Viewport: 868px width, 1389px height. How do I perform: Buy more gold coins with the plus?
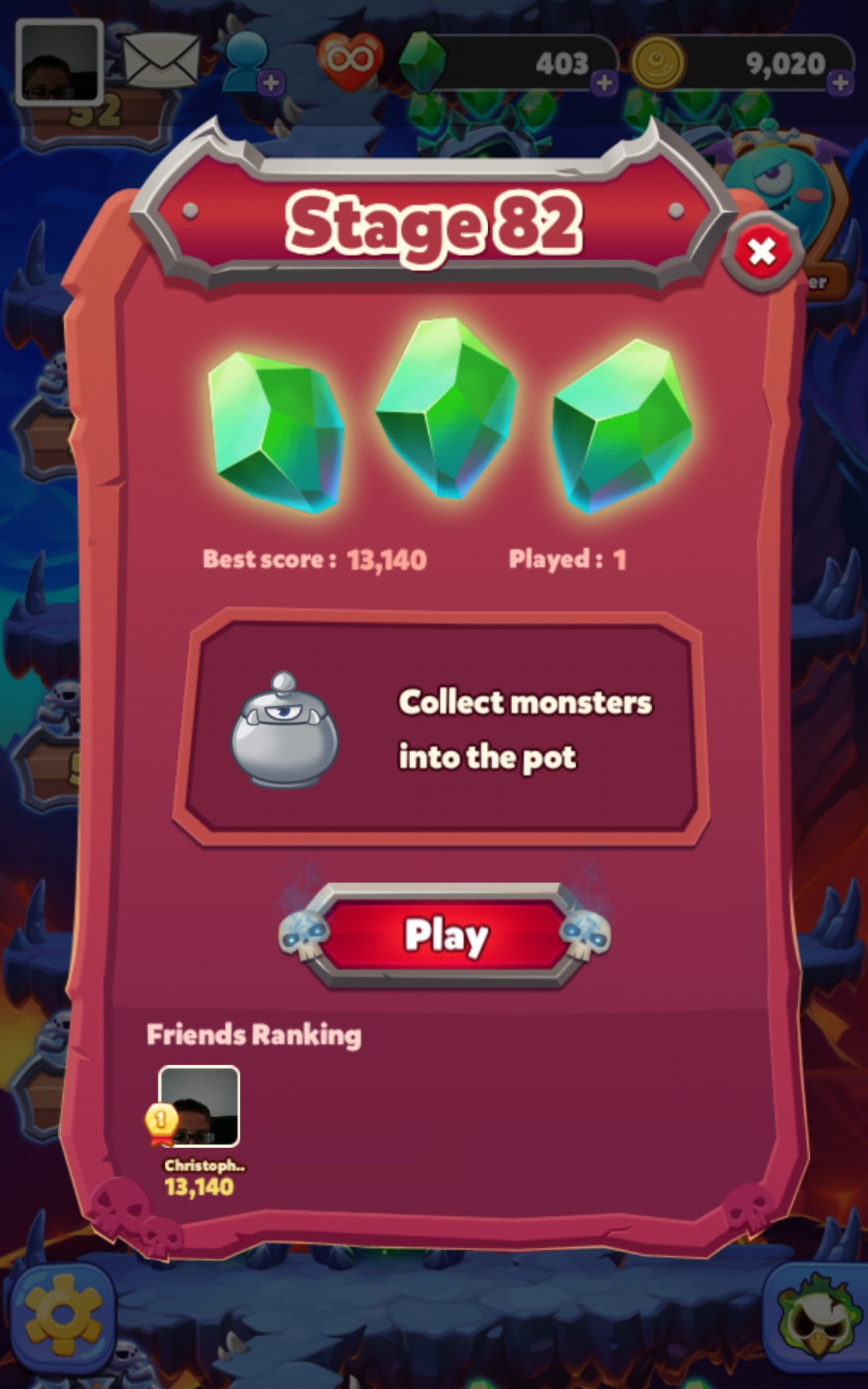tap(841, 83)
